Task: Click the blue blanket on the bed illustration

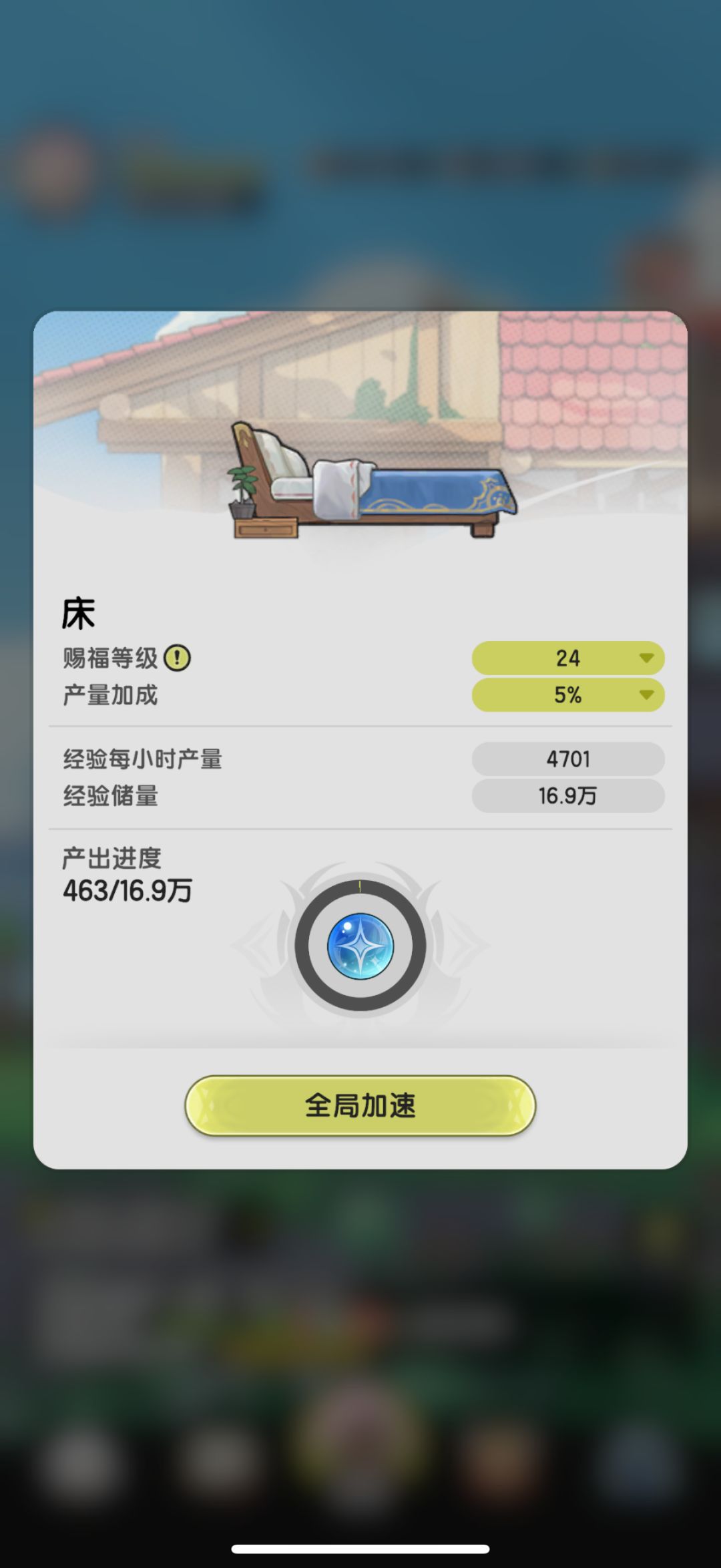Action: 434,491
